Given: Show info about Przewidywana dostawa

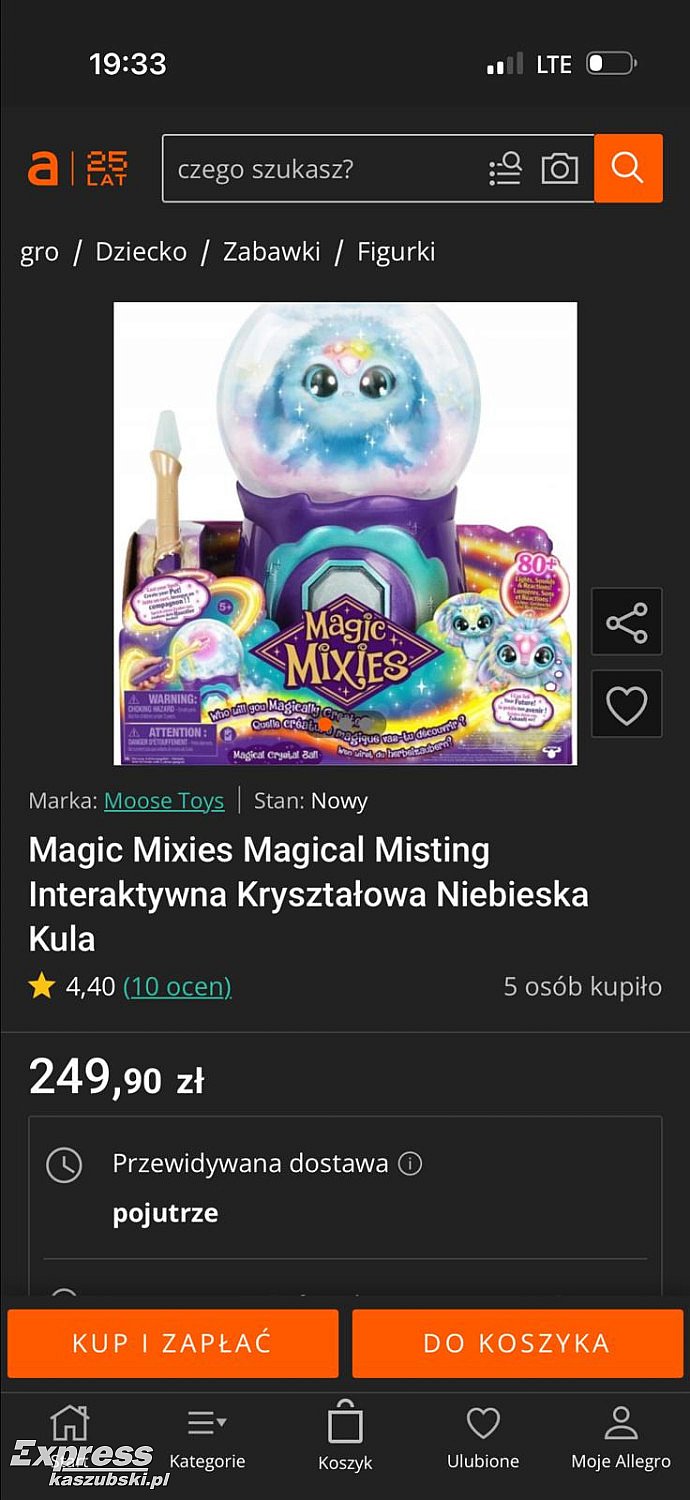Looking at the screenshot, I should click(410, 1164).
